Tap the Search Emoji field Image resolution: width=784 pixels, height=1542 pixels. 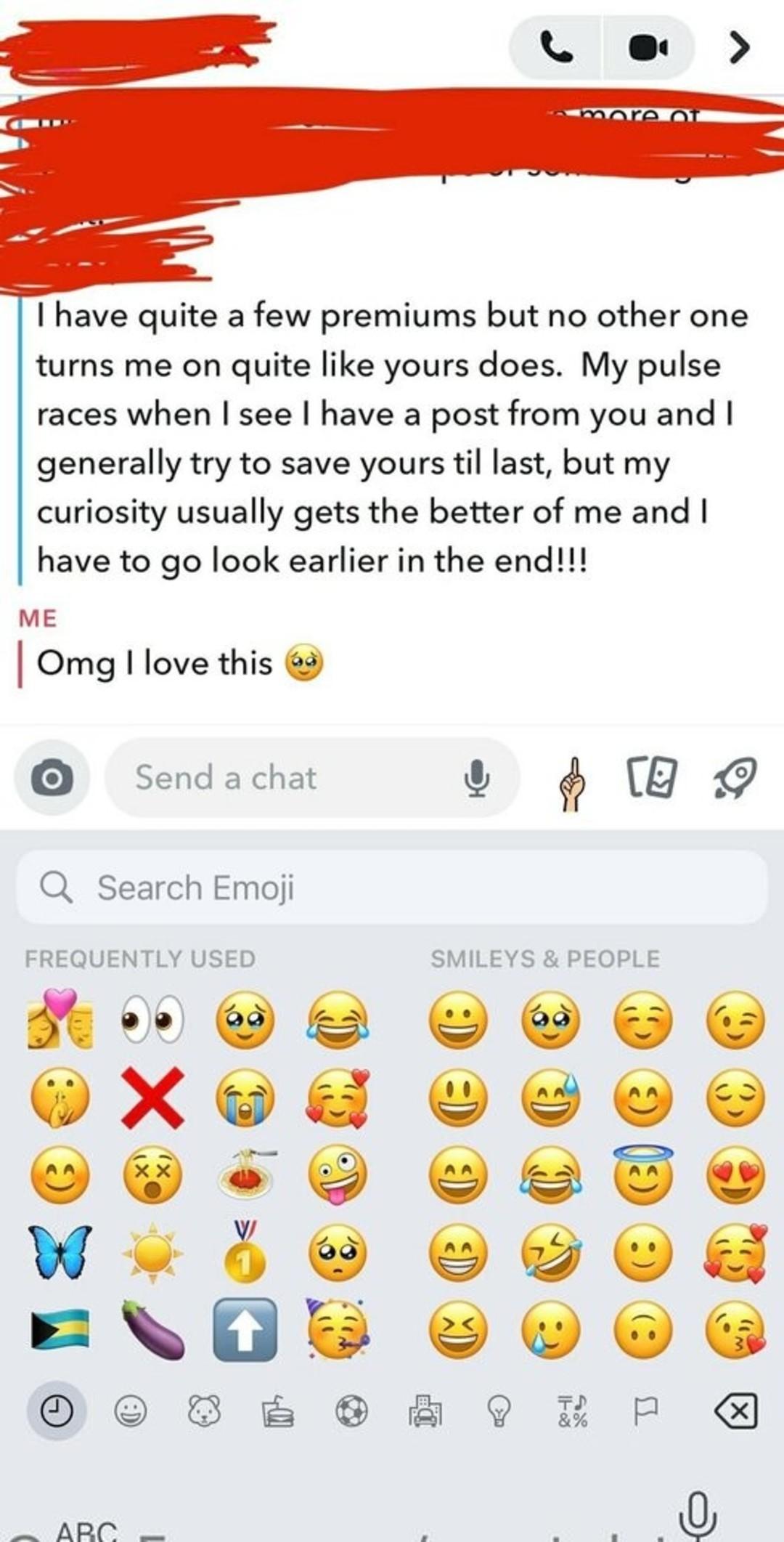pos(392,888)
